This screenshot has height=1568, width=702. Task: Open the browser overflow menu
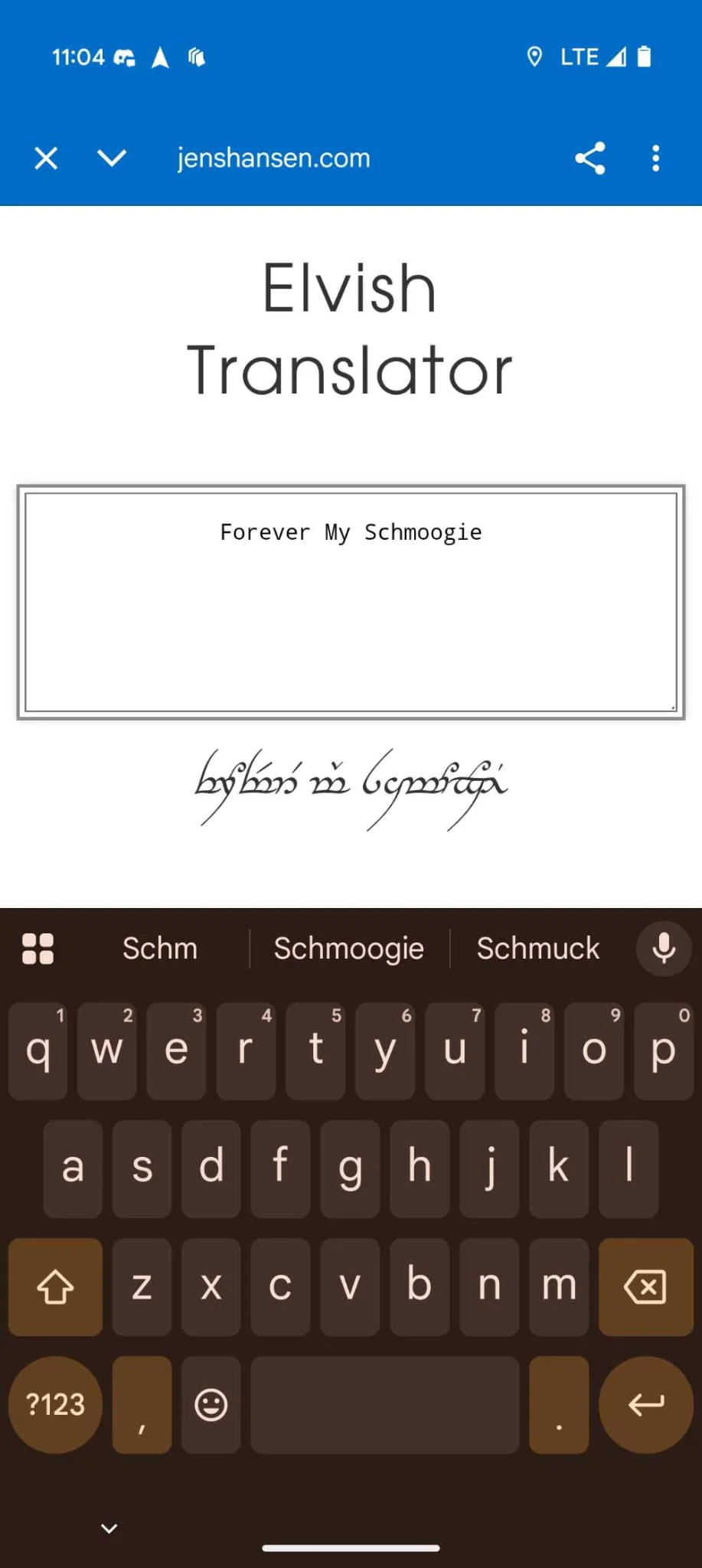coord(655,158)
